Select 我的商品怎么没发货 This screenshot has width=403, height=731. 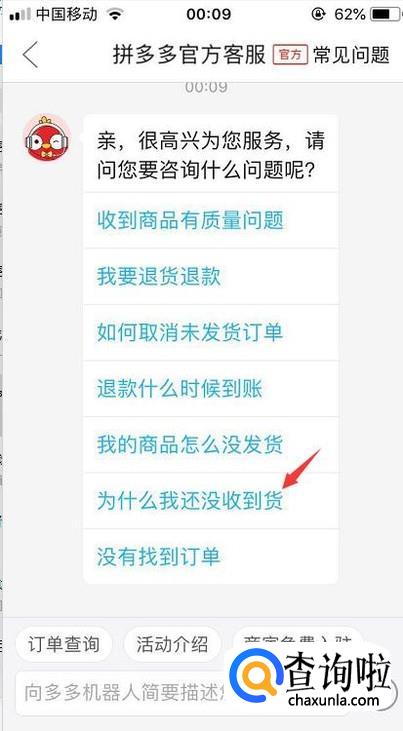pyautogui.click(x=210, y=444)
